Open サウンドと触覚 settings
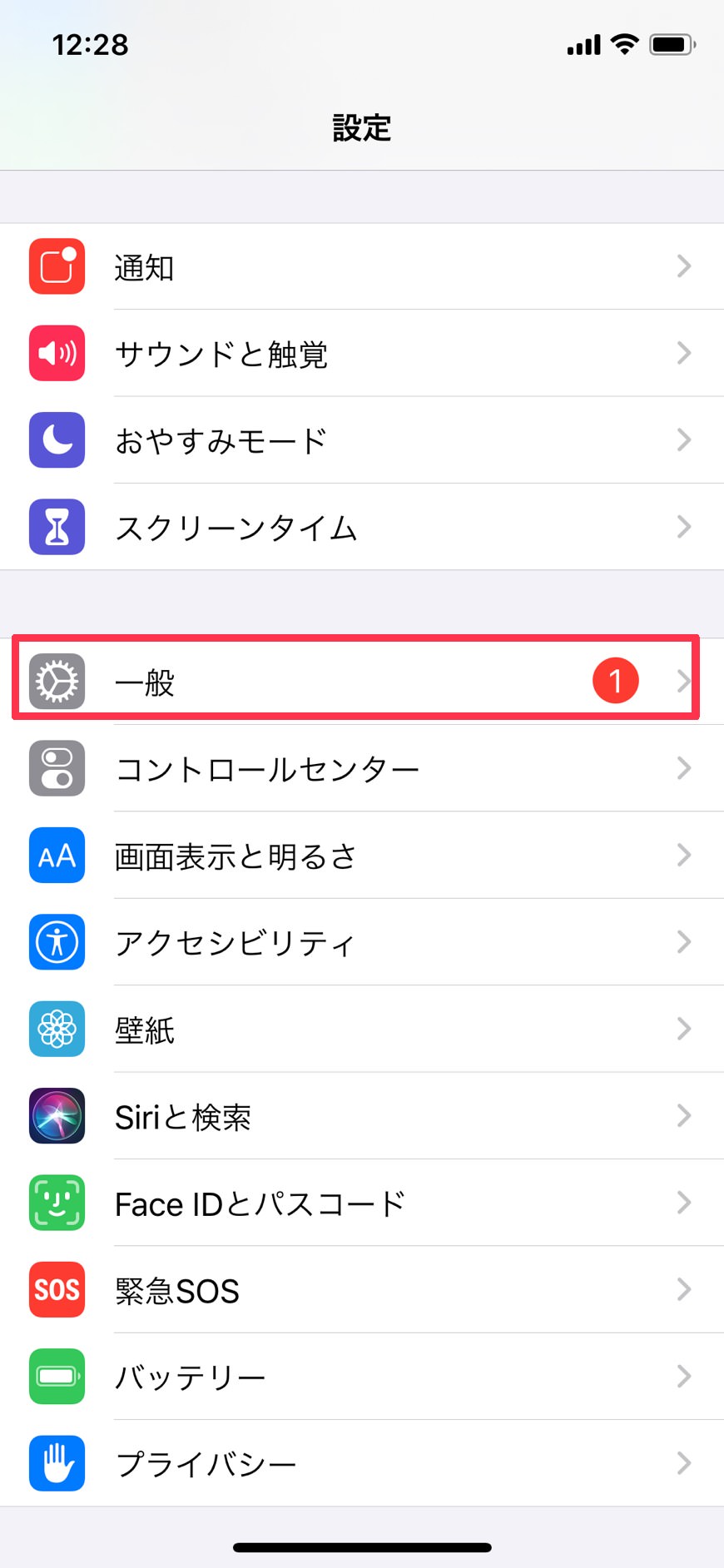Viewport: 724px width, 1568px height. coord(362,353)
